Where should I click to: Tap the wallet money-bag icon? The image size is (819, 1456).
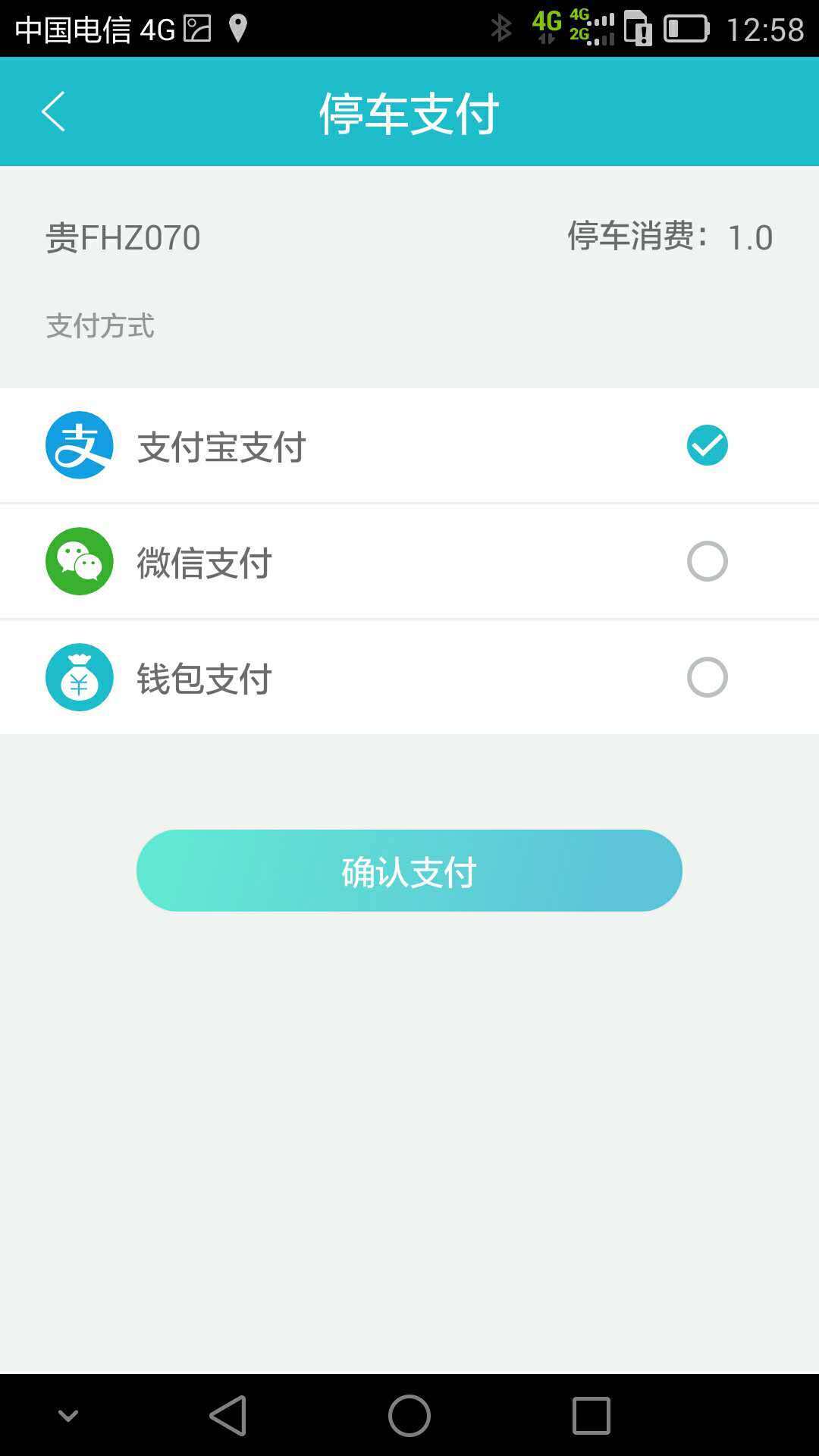[x=78, y=677]
